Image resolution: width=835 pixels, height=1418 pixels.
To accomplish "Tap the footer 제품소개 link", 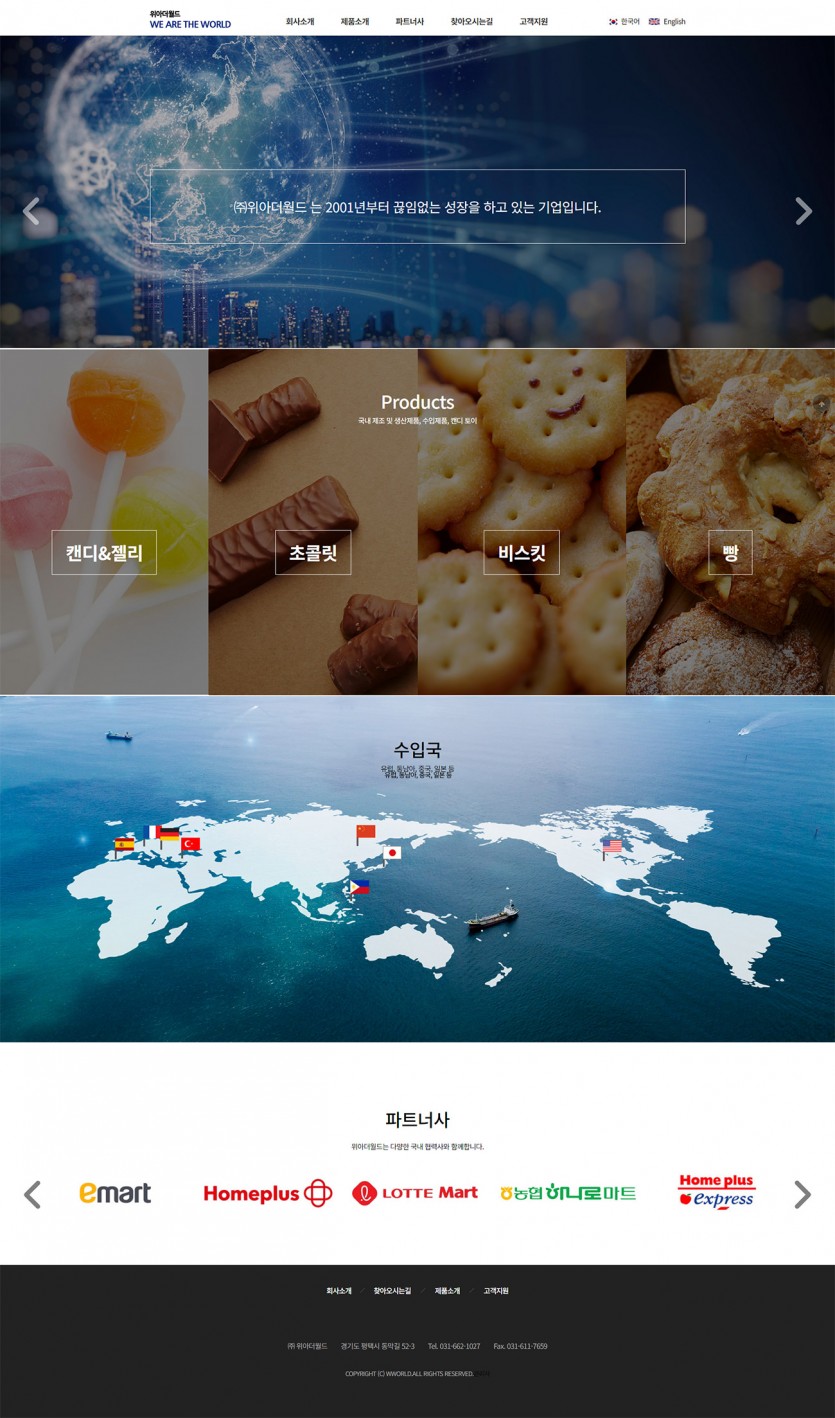I will [x=447, y=1291].
